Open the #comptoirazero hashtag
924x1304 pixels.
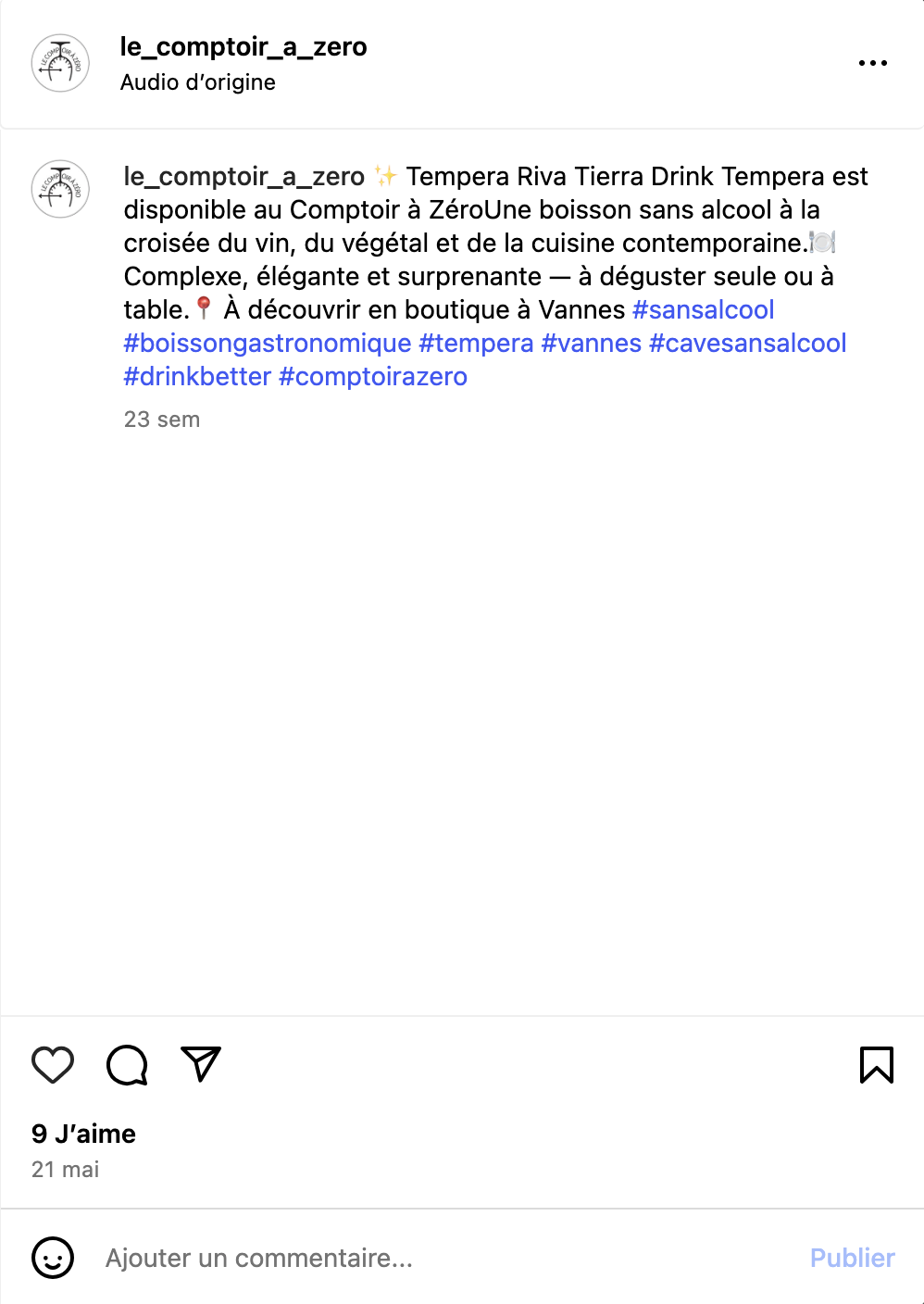click(373, 376)
